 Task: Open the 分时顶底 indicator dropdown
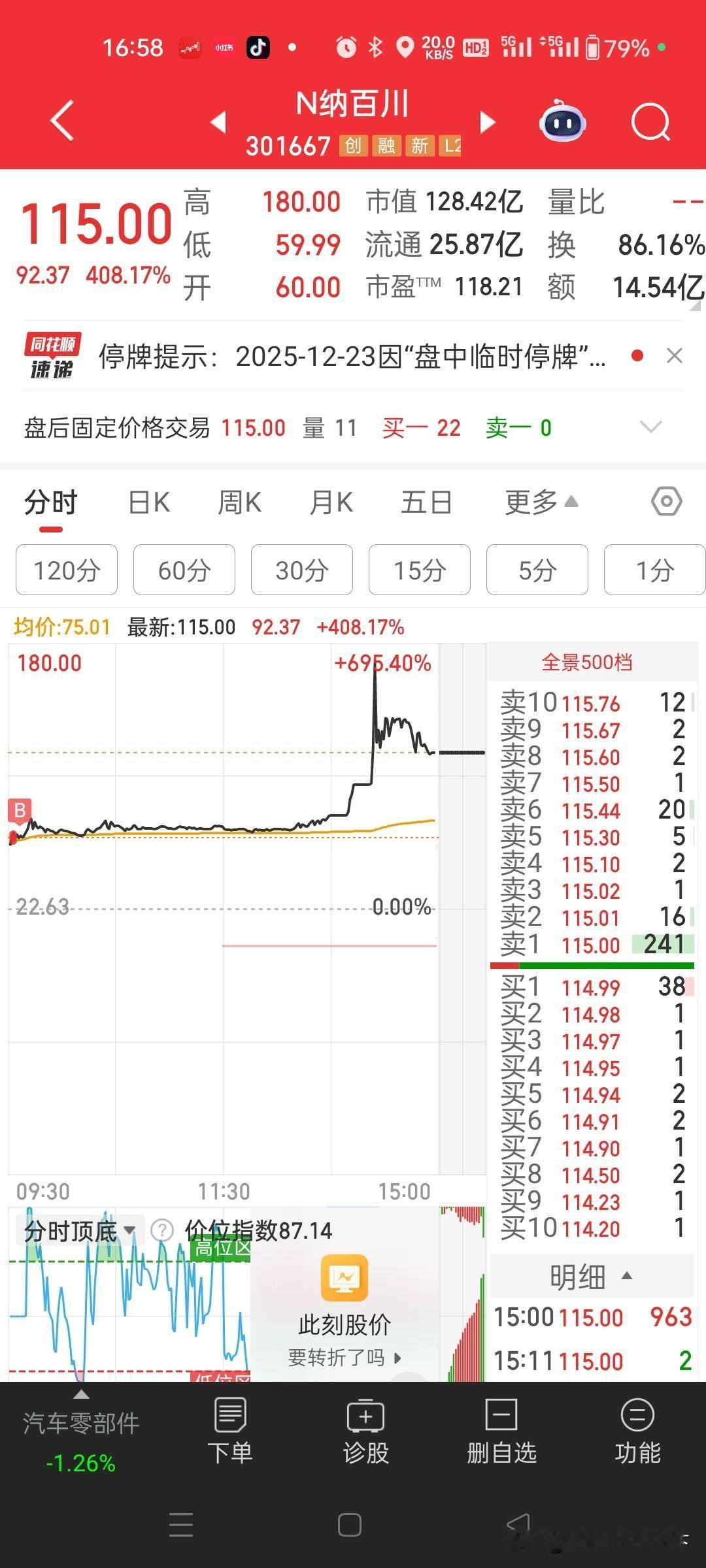(x=78, y=1231)
